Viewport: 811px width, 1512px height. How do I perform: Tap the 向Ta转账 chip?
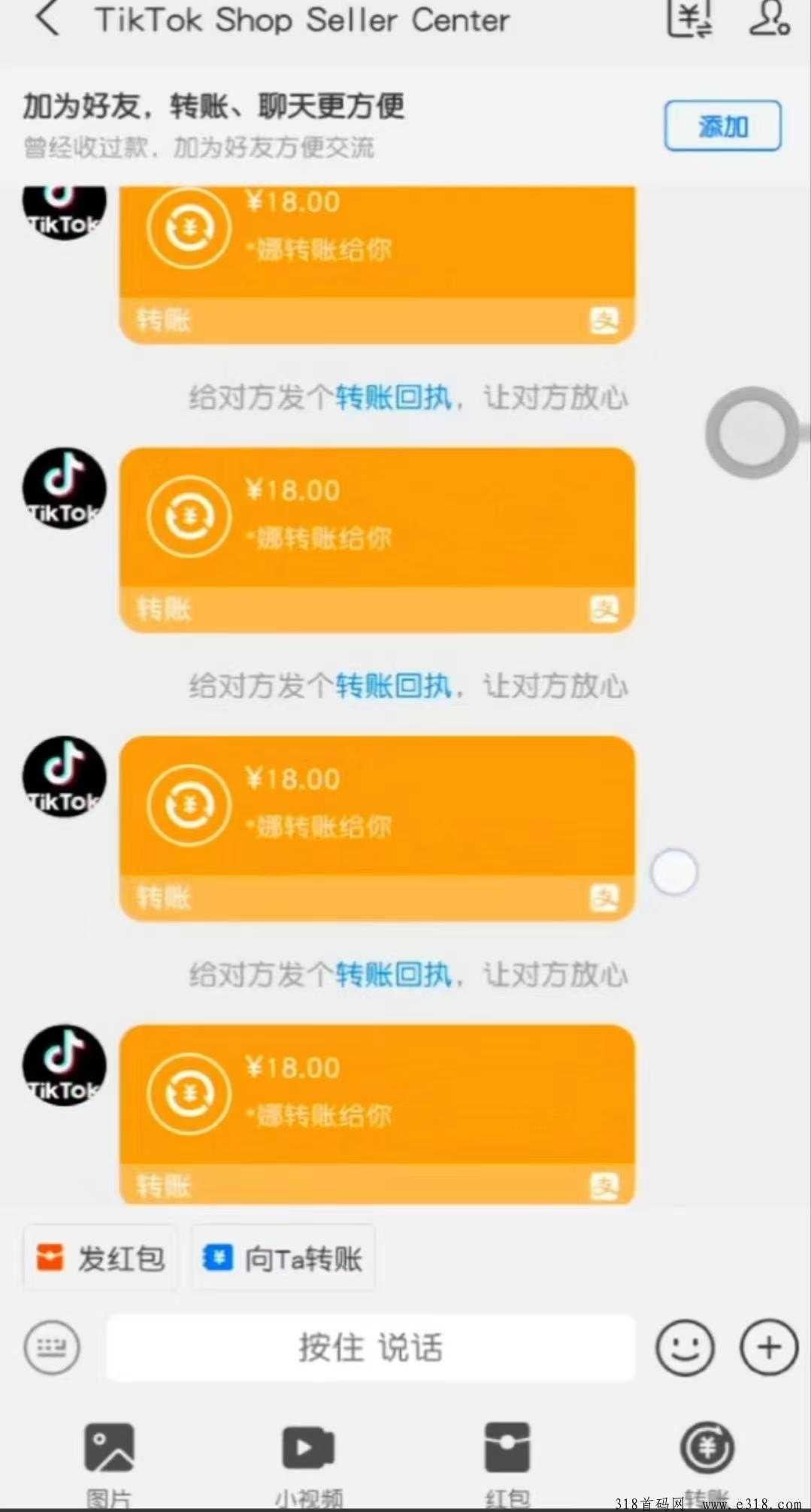click(x=283, y=1258)
